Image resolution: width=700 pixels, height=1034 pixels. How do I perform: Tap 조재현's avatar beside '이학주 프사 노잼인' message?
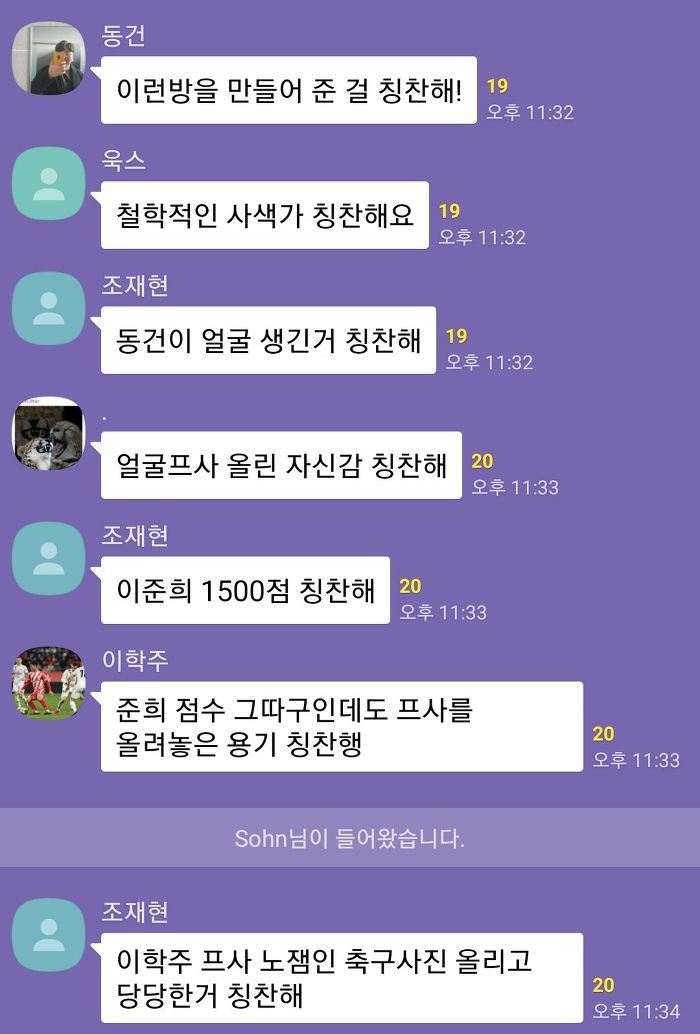click(48, 935)
